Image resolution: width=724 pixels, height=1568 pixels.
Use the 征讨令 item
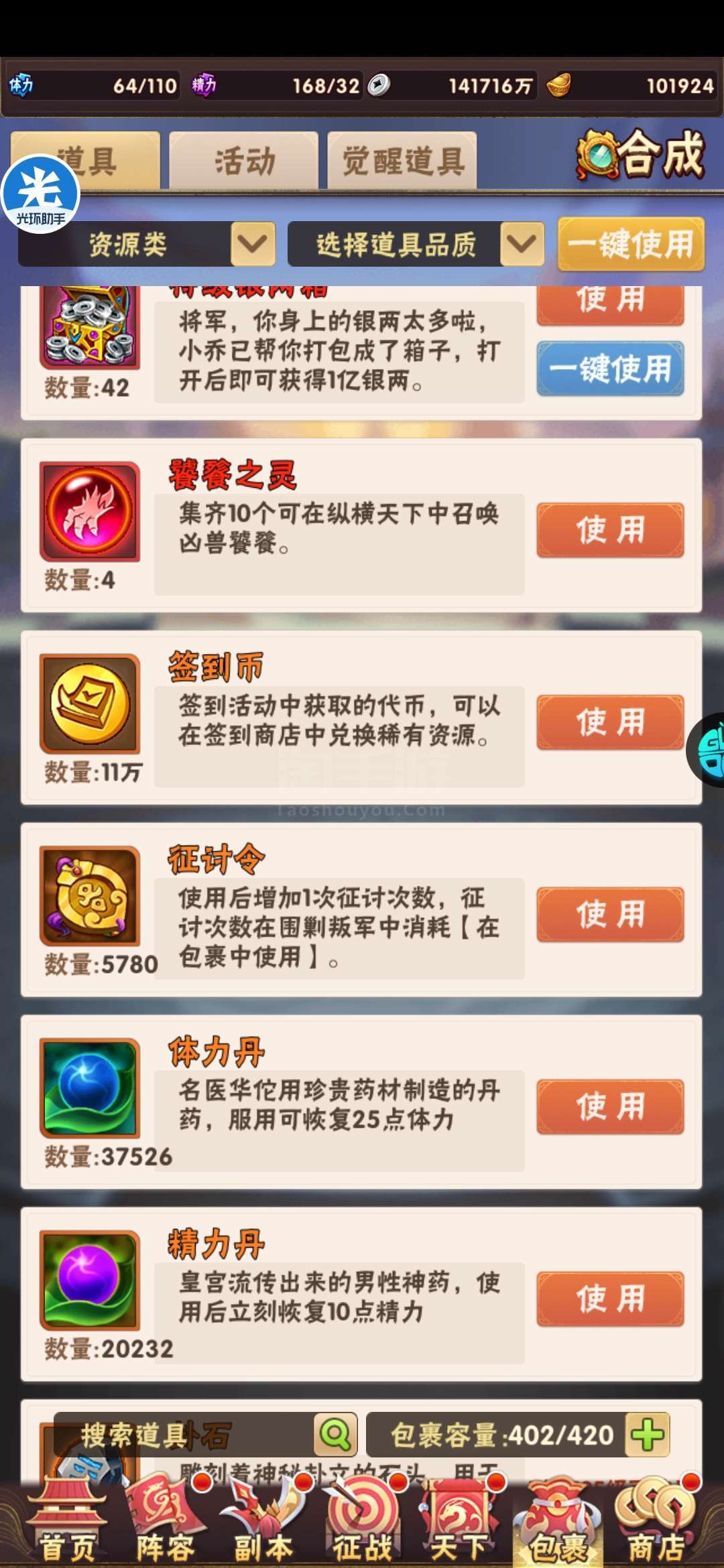coord(610,915)
